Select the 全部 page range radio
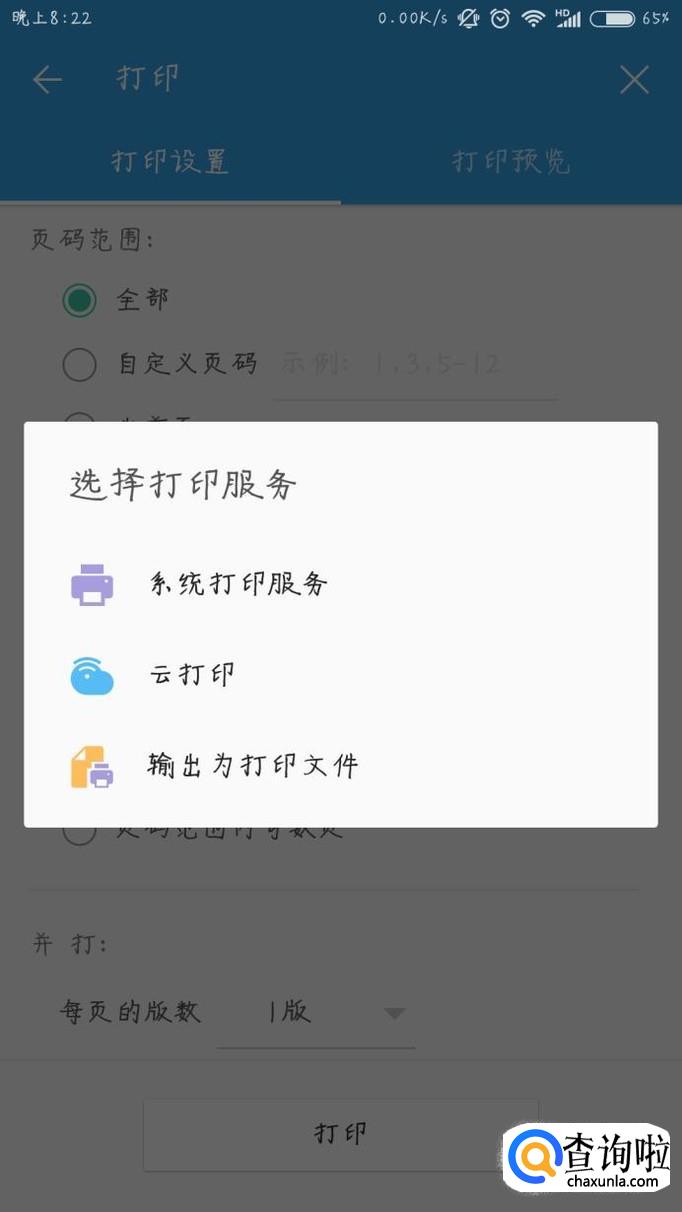 (80, 299)
